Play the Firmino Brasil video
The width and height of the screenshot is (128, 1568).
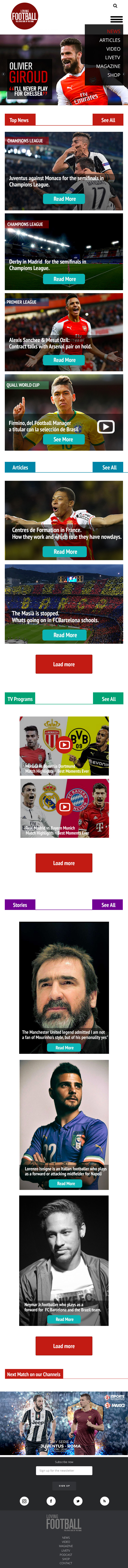(105, 427)
